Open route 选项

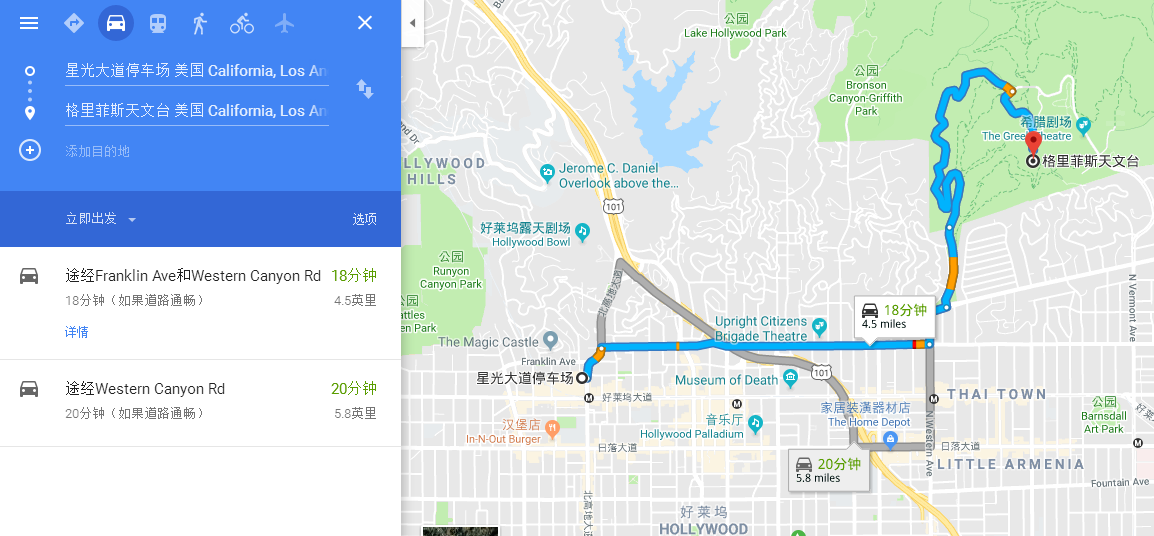(x=364, y=219)
